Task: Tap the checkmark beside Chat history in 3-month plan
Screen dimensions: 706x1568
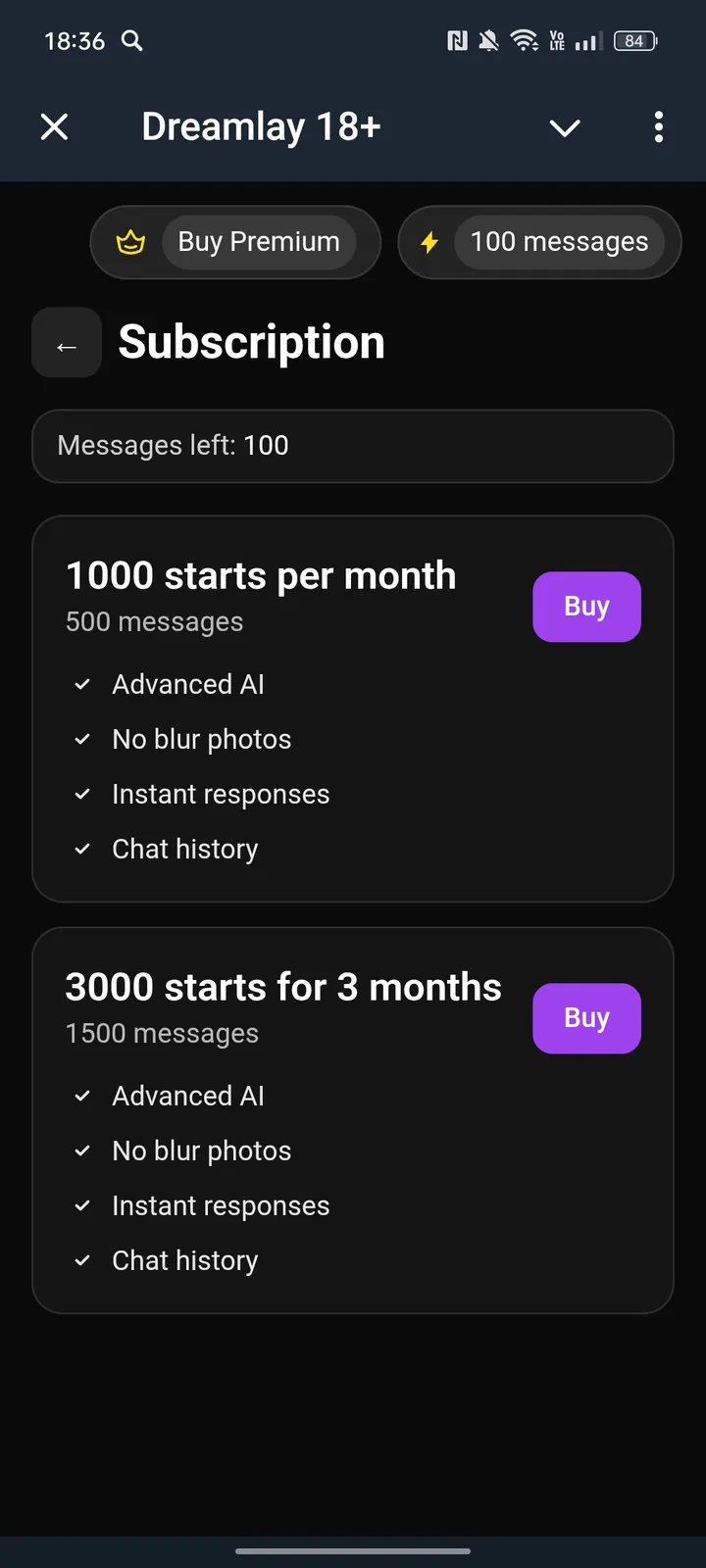Action: click(x=82, y=1260)
